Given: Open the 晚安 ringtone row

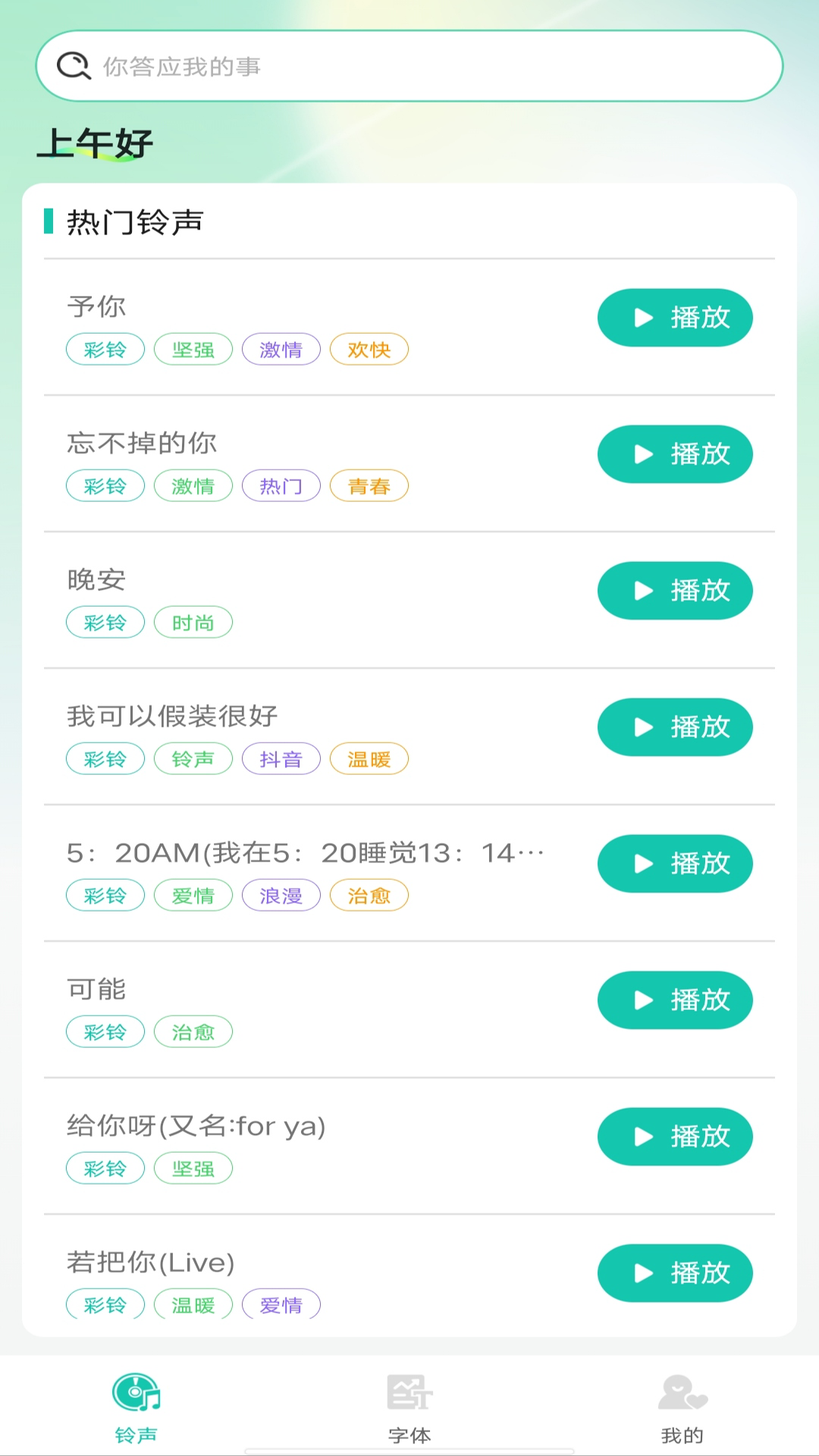Looking at the screenshot, I should (409, 600).
